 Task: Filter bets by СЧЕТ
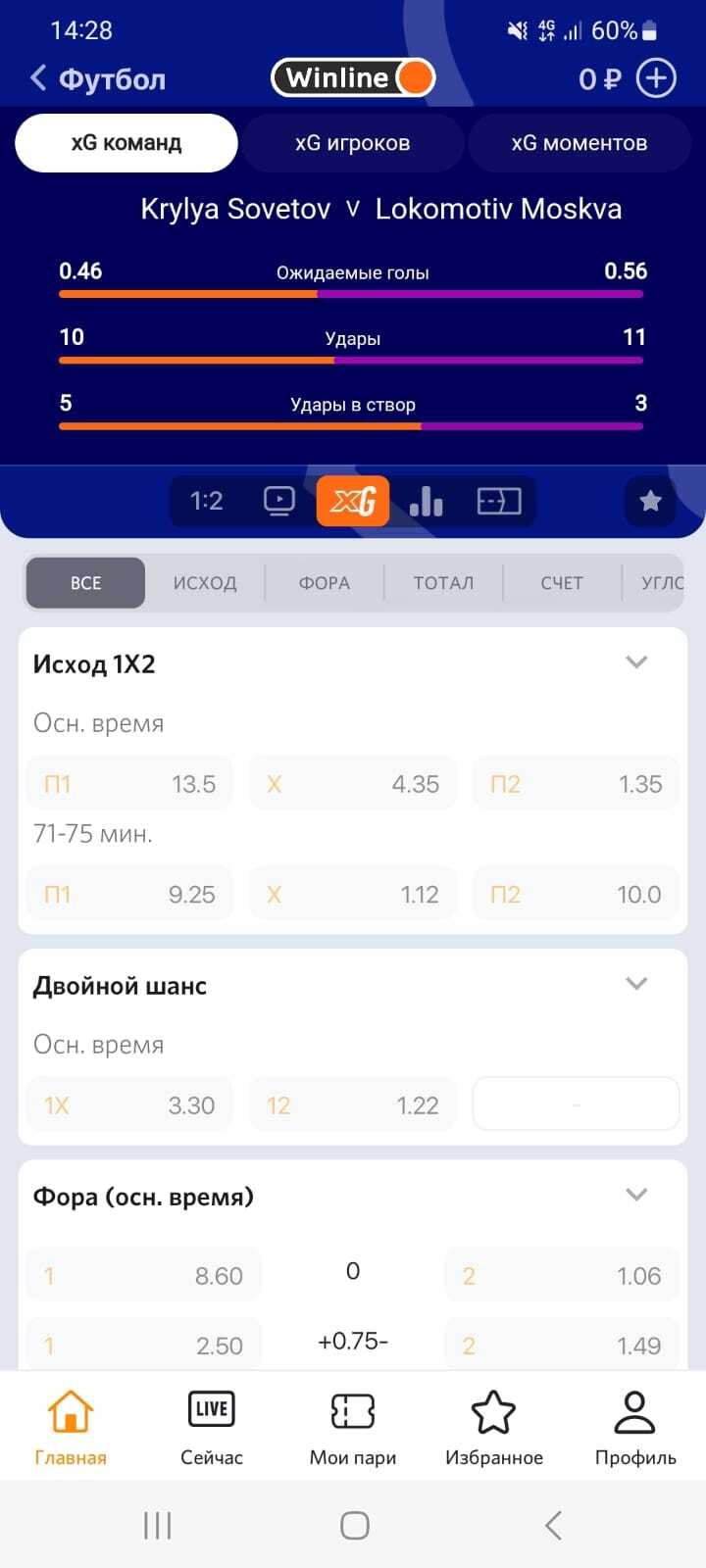(x=562, y=583)
